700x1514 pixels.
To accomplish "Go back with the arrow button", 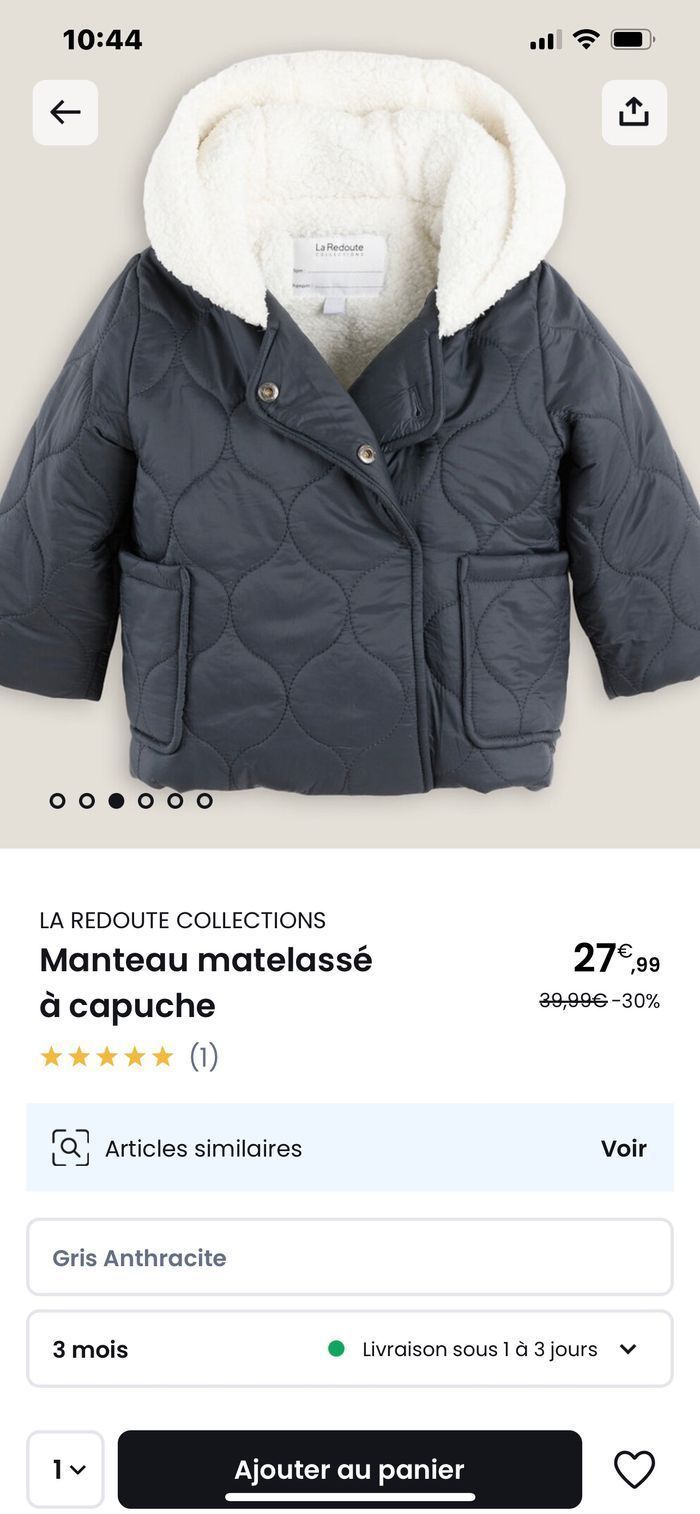I will [x=65, y=112].
